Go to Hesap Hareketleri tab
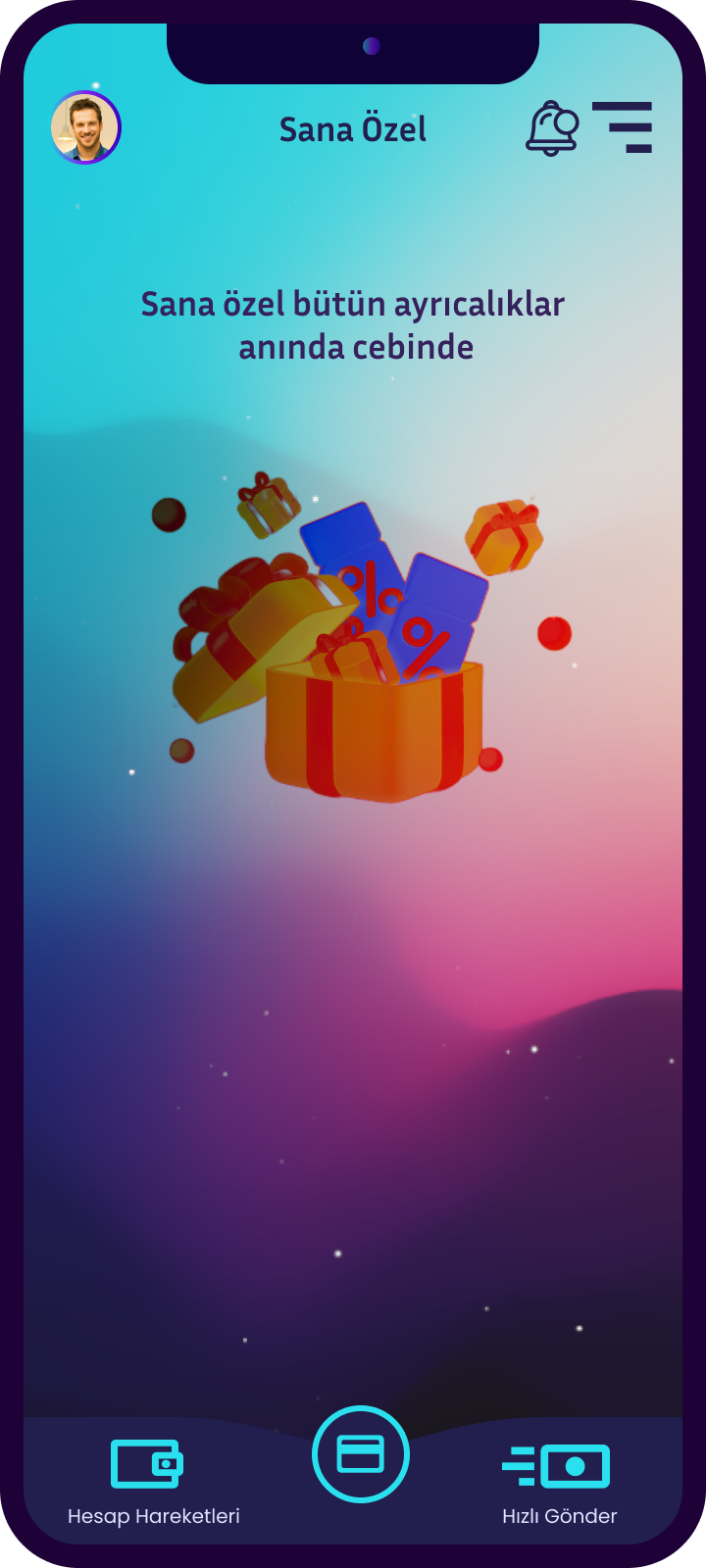Image resolution: width=706 pixels, height=1568 pixels. (x=152, y=1482)
